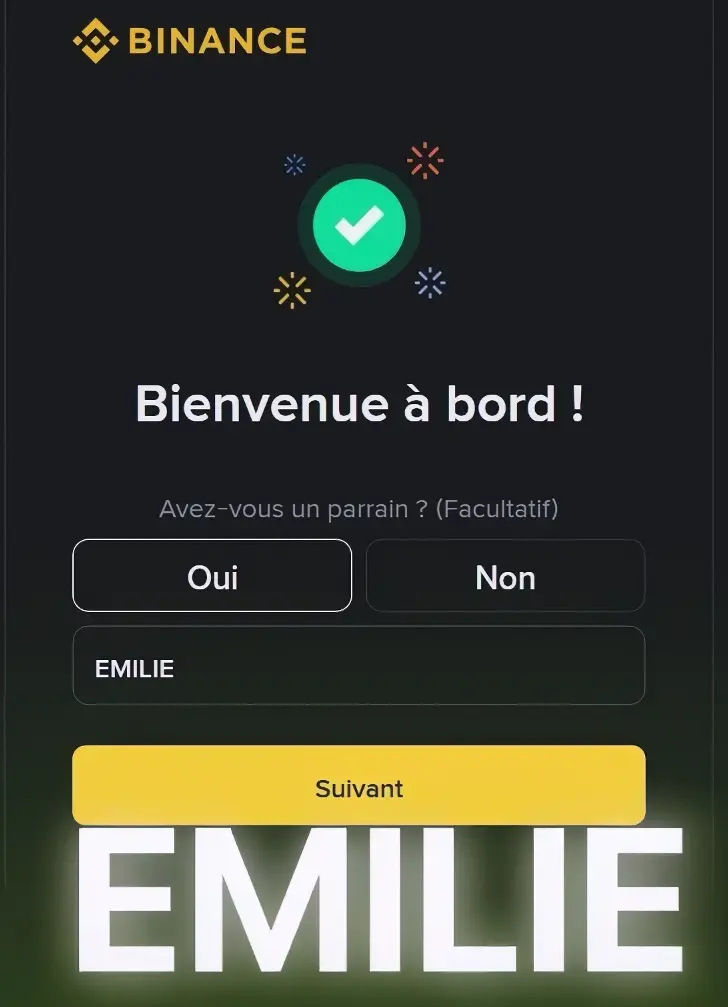728x1007 pixels.
Task: Click the yellow confetti burst below the checkmark
Action: (291, 289)
